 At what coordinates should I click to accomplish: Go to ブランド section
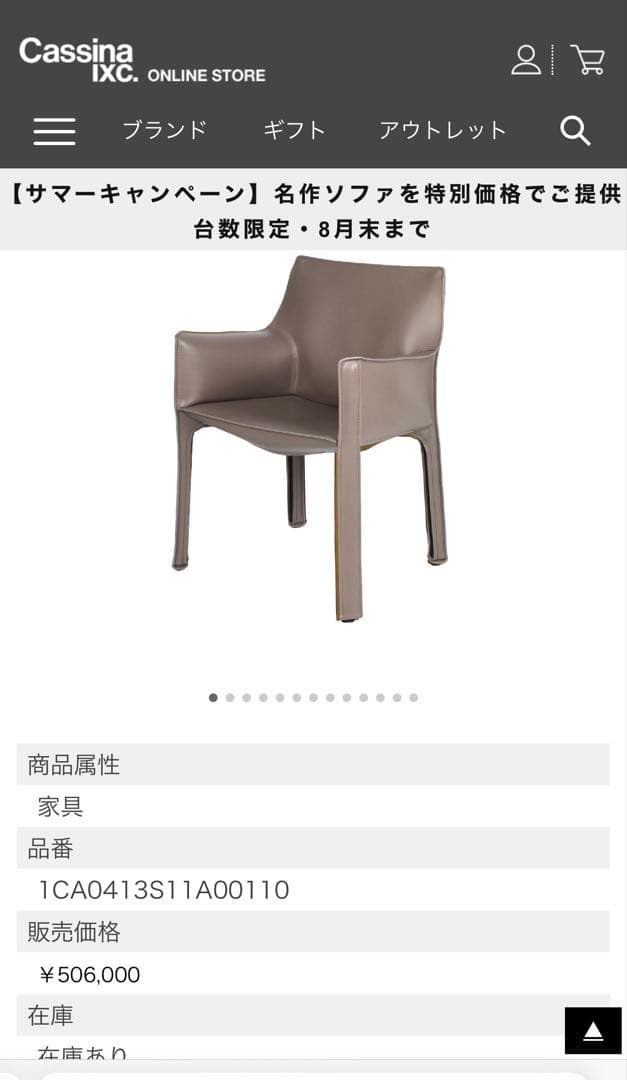click(165, 130)
